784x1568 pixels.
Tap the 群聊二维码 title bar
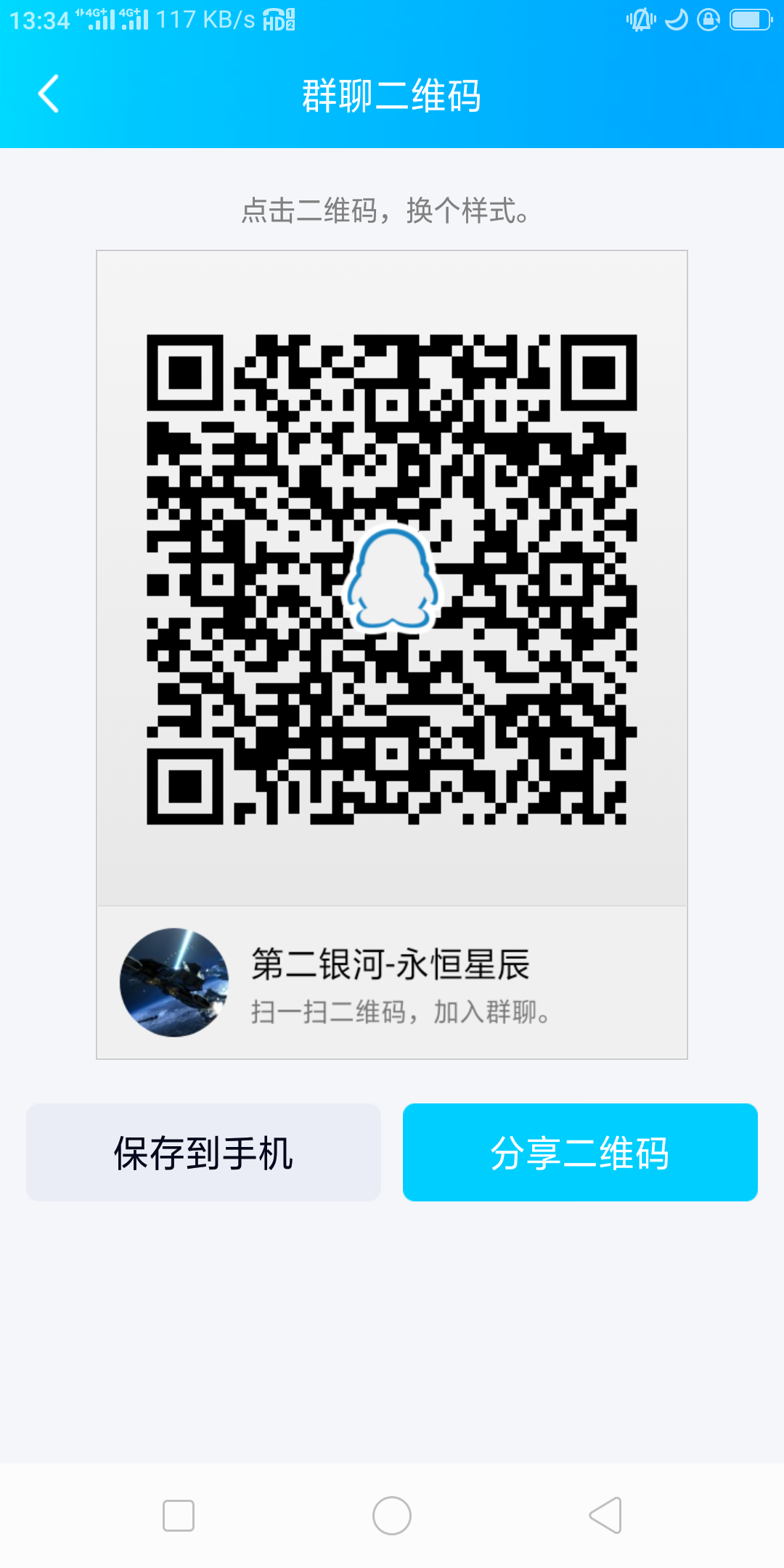click(392, 95)
